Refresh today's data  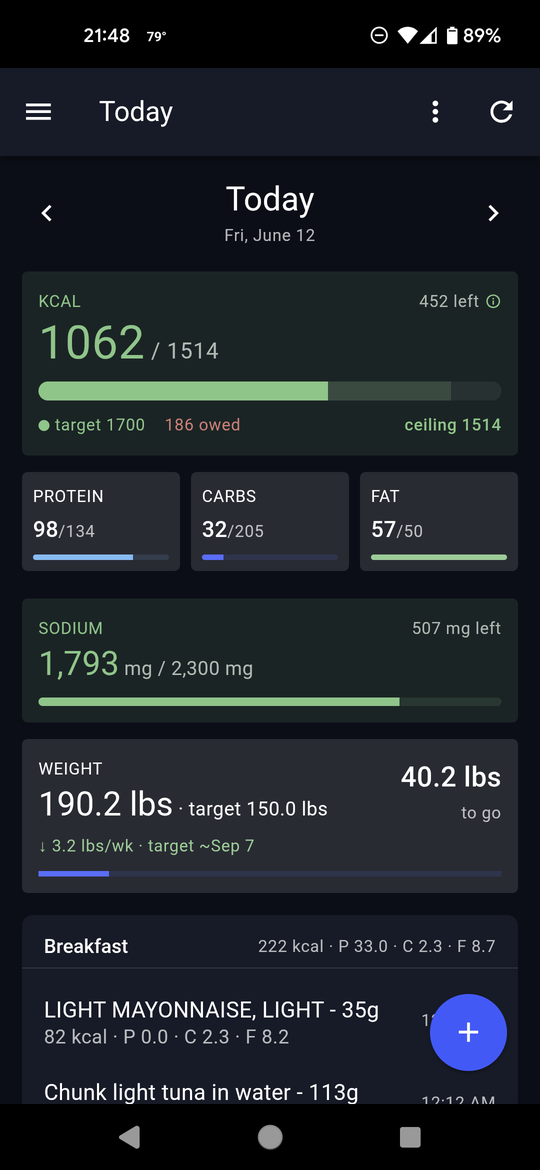[501, 112]
